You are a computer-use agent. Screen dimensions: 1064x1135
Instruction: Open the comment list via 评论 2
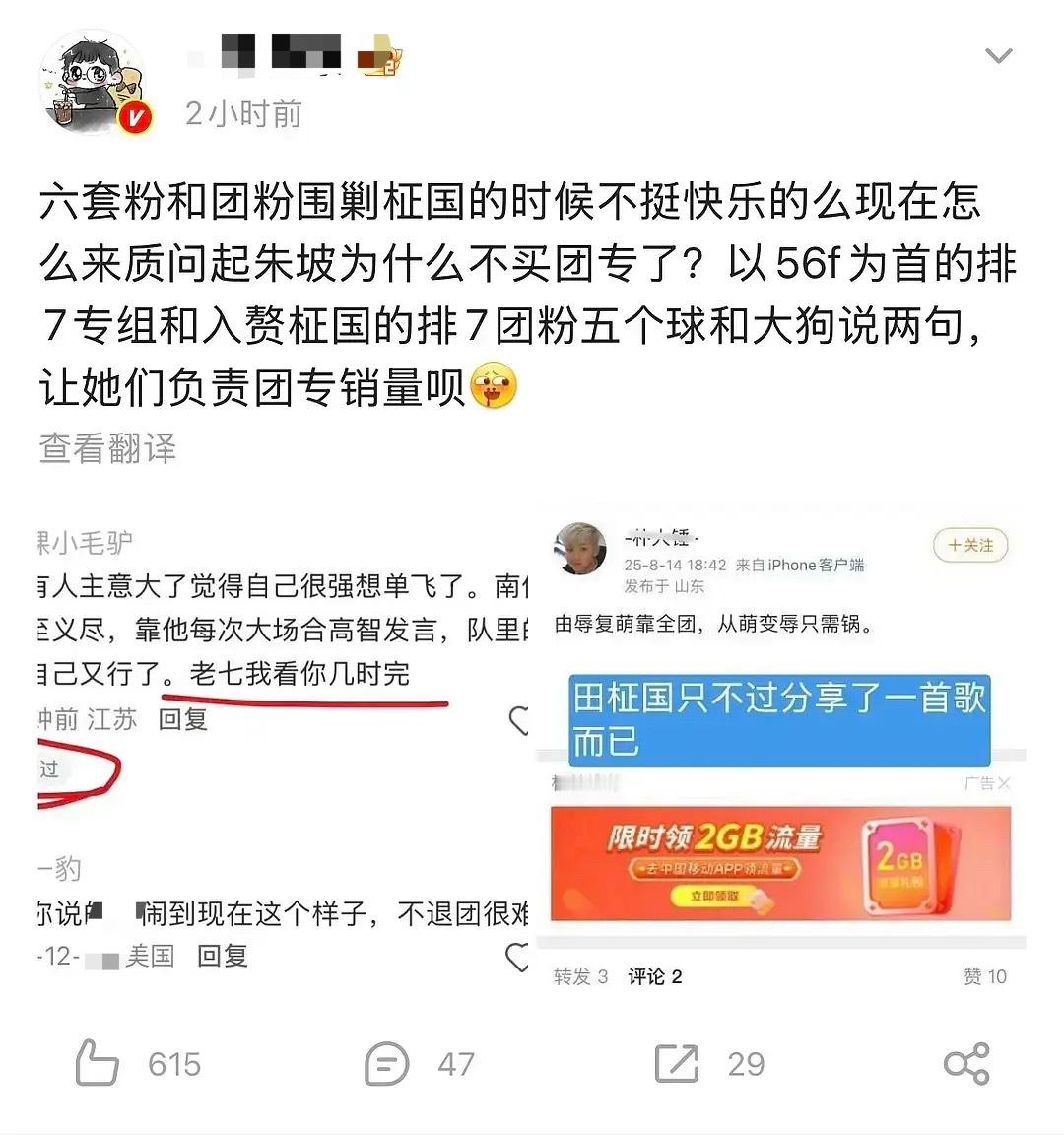pyautogui.click(x=655, y=975)
